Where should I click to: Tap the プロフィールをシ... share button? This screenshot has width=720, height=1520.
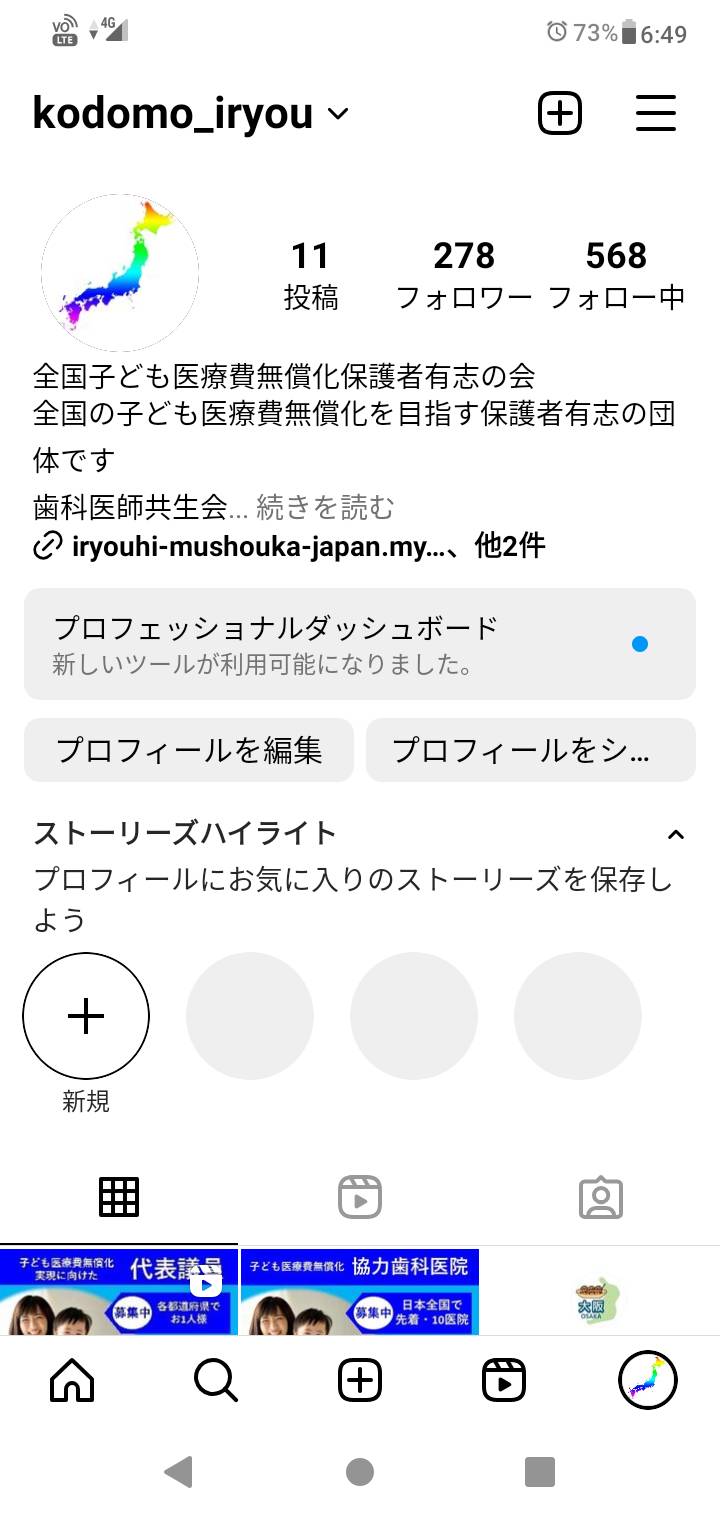coord(531,750)
